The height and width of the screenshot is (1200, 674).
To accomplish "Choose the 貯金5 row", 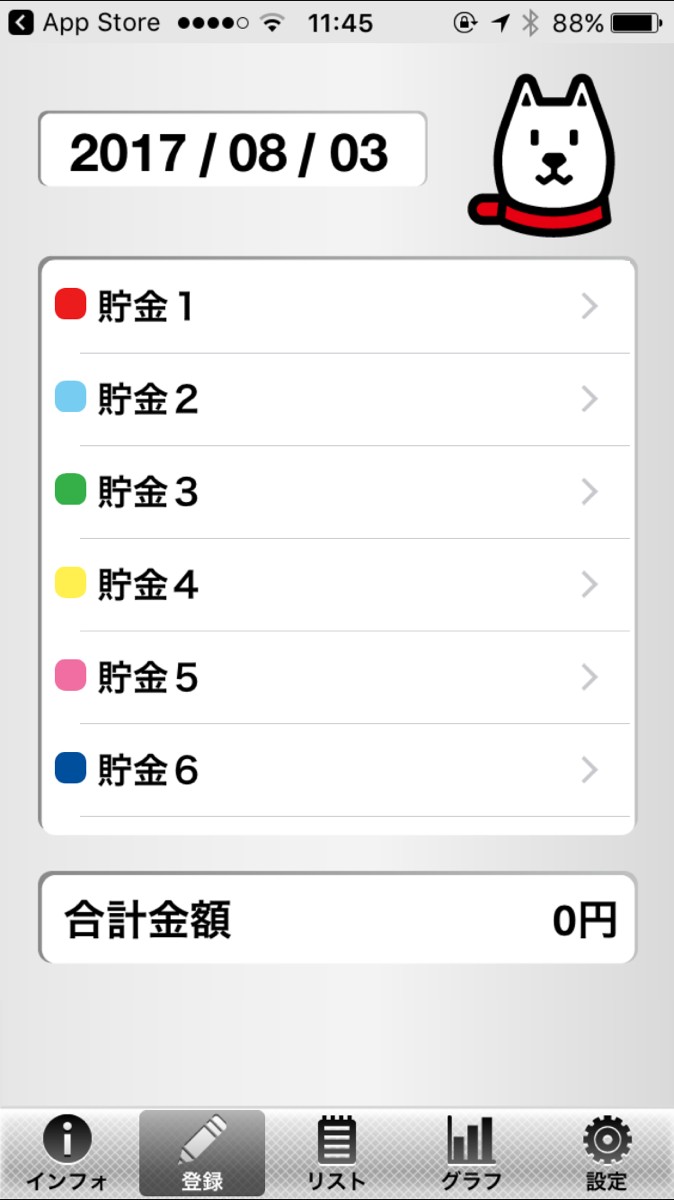I will pos(337,677).
